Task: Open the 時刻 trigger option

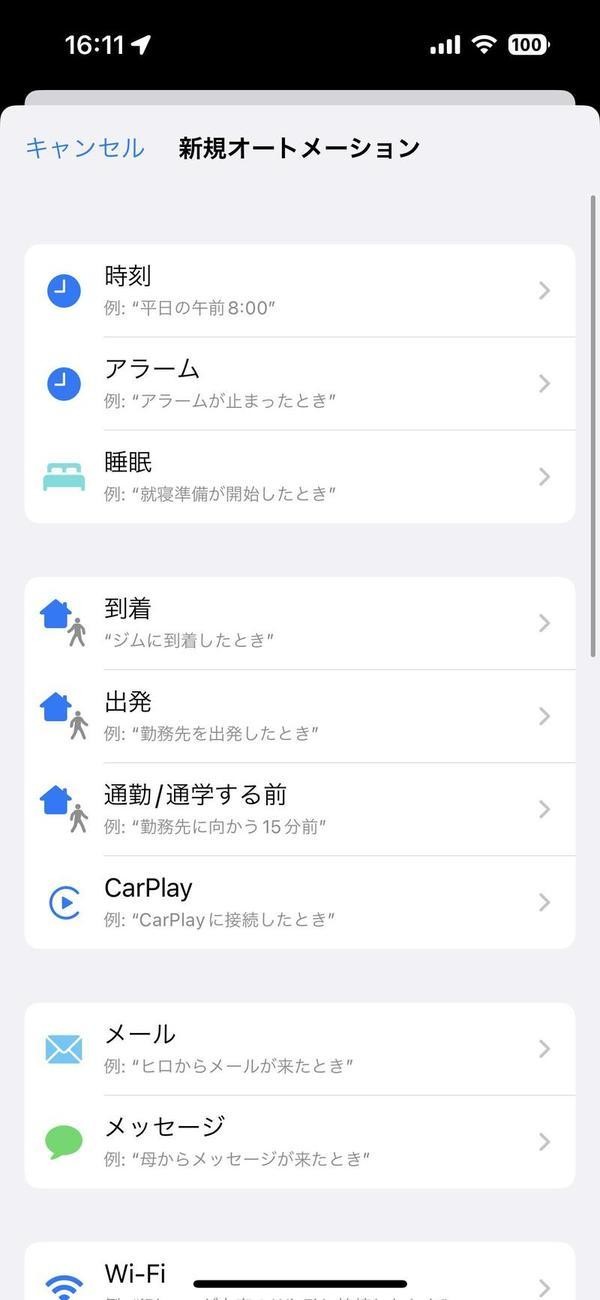Action: 300,291
